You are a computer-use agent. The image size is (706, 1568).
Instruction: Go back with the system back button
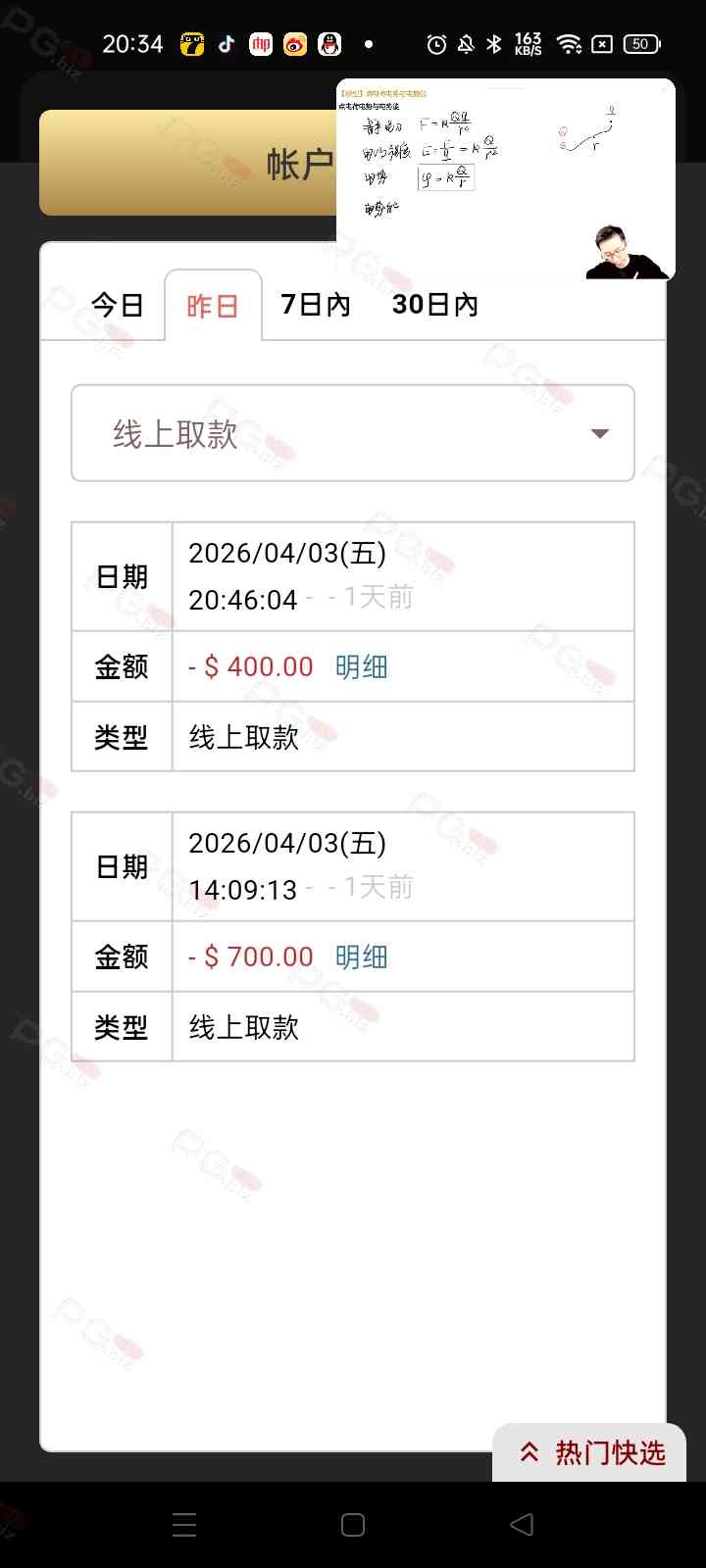point(522,1524)
